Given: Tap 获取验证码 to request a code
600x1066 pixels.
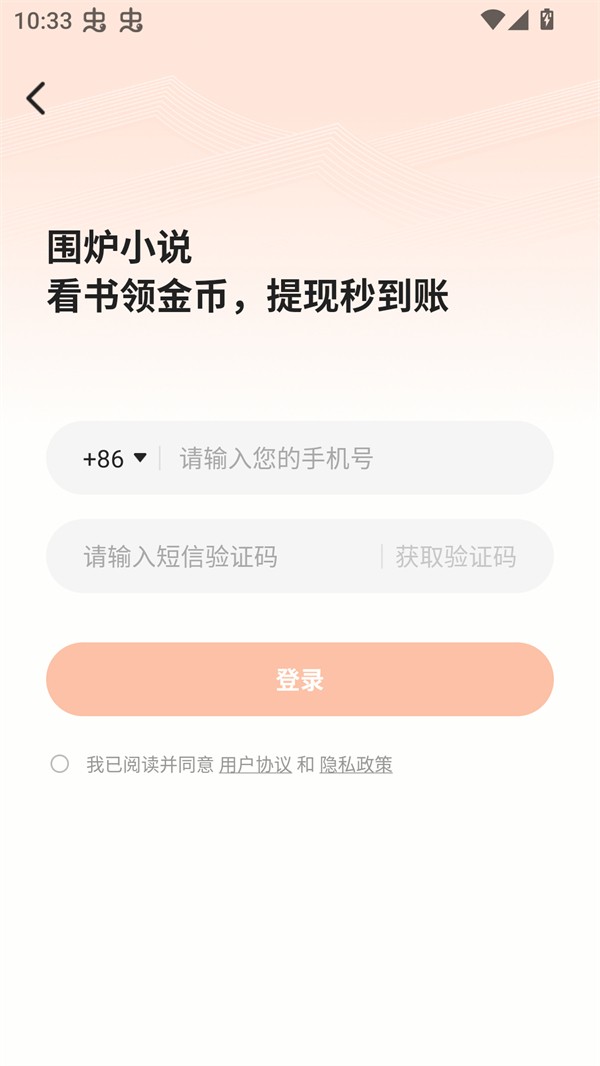Looking at the screenshot, I should pos(456,557).
